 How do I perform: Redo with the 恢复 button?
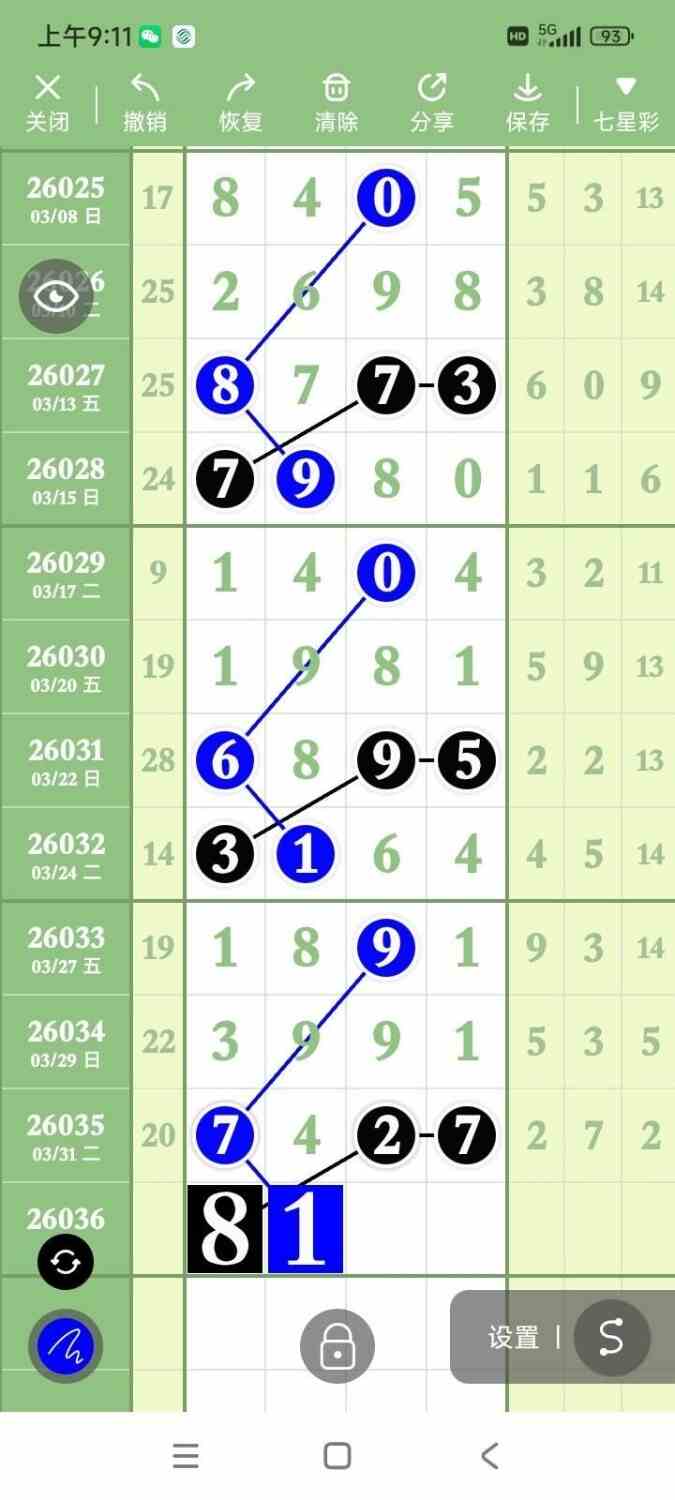240,103
